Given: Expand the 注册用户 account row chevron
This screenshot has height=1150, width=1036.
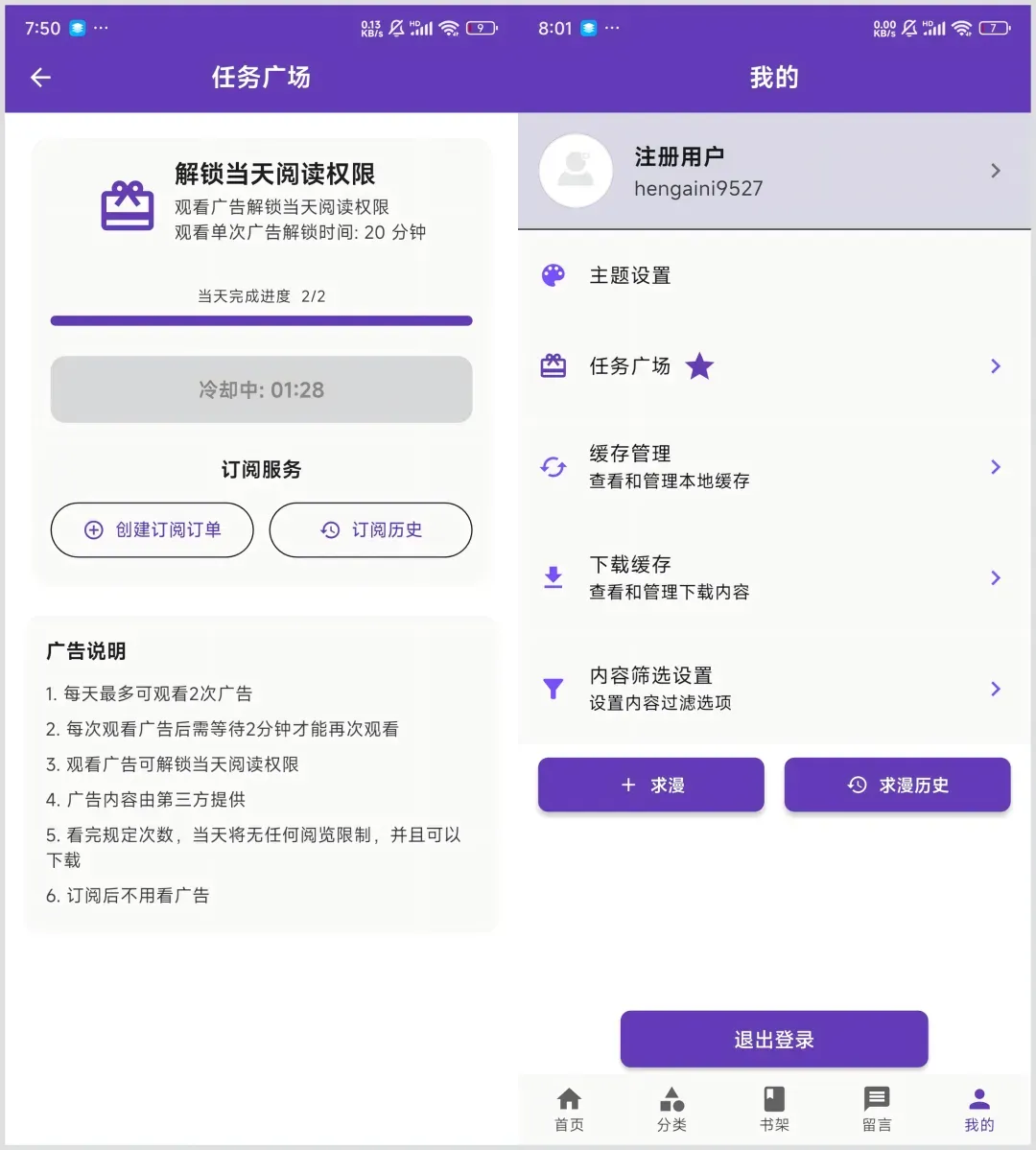Looking at the screenshot, I should coord(995,171).
